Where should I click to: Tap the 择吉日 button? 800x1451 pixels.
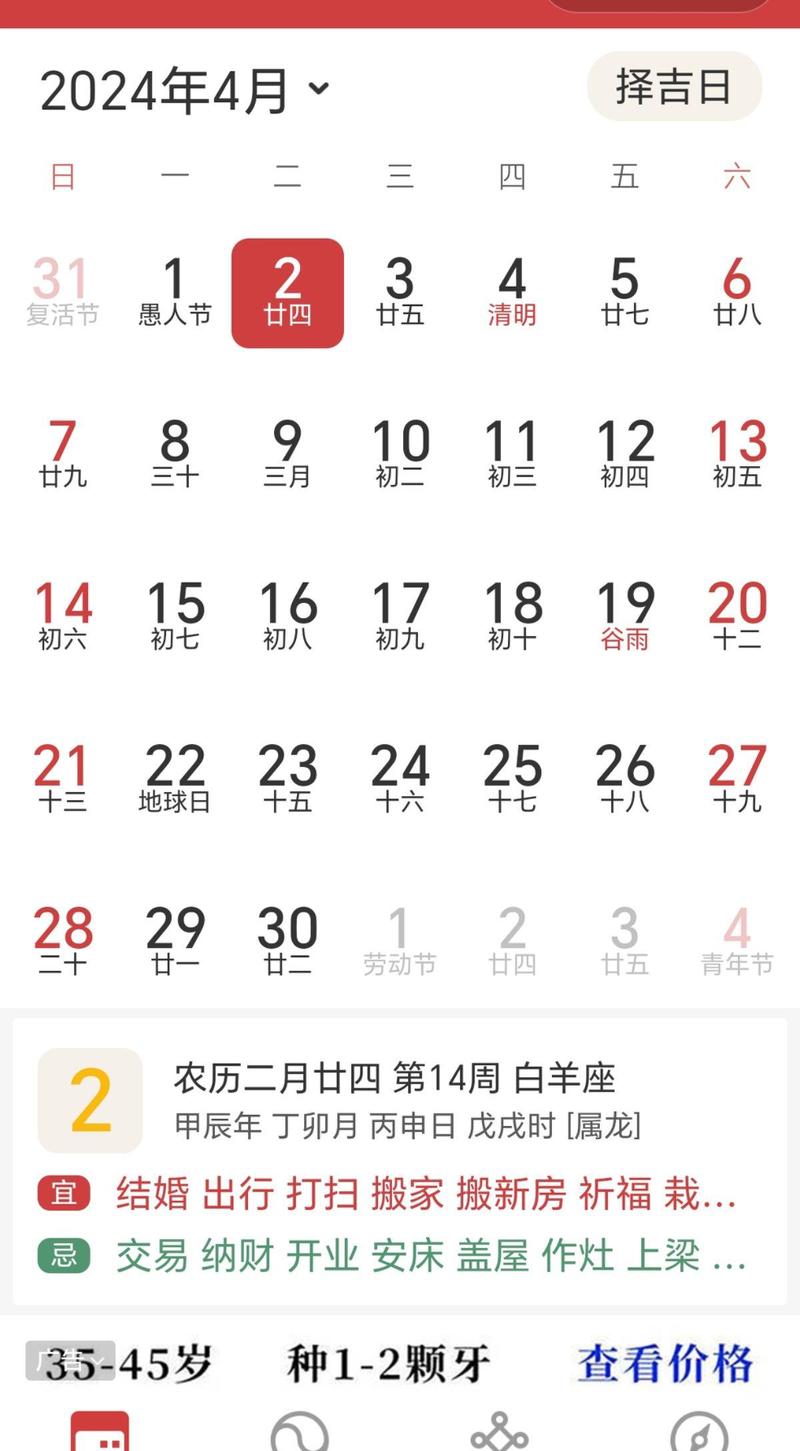(x=674, y=87)
